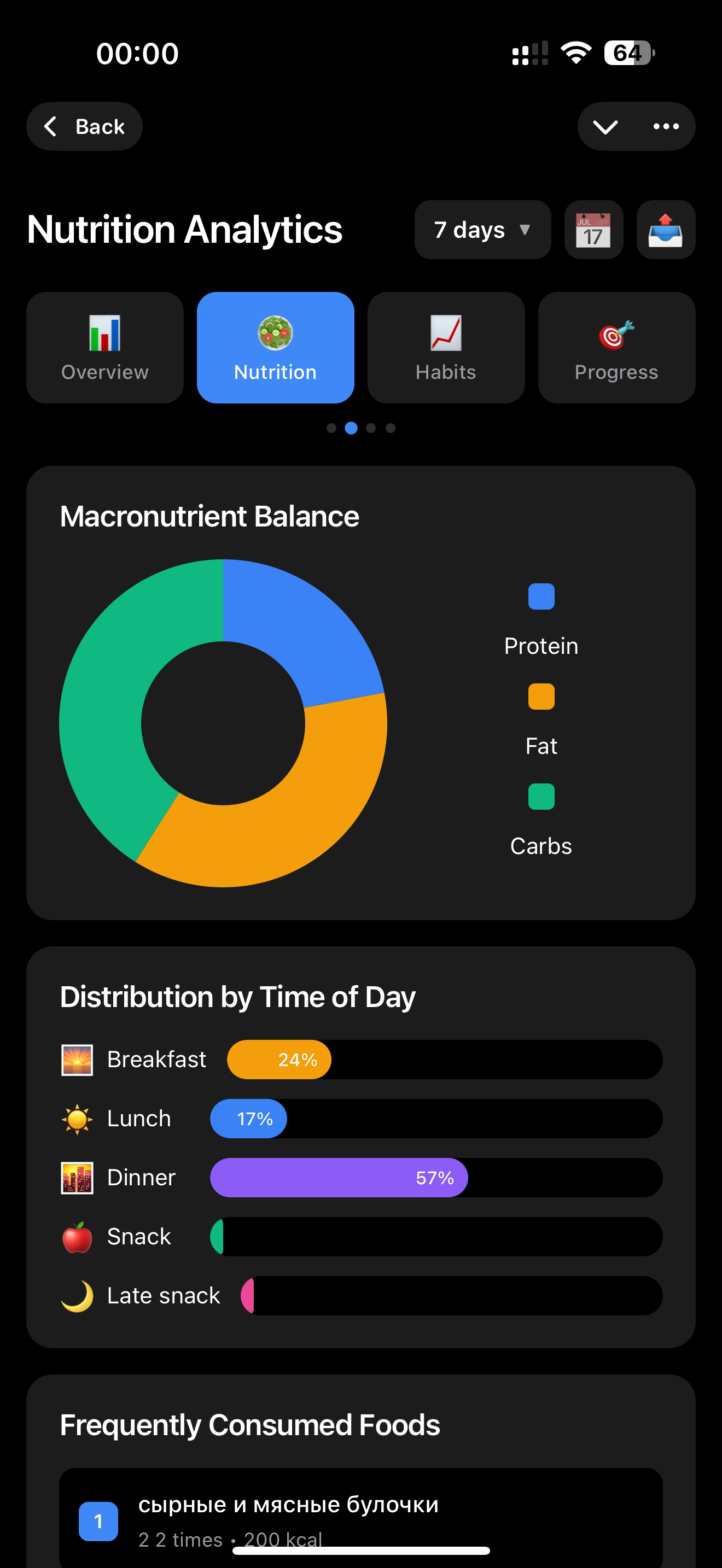Viewport: 722px width, 1568px height.
Task: Tap the Dinner 57% progress bar
Action: 339,1177
